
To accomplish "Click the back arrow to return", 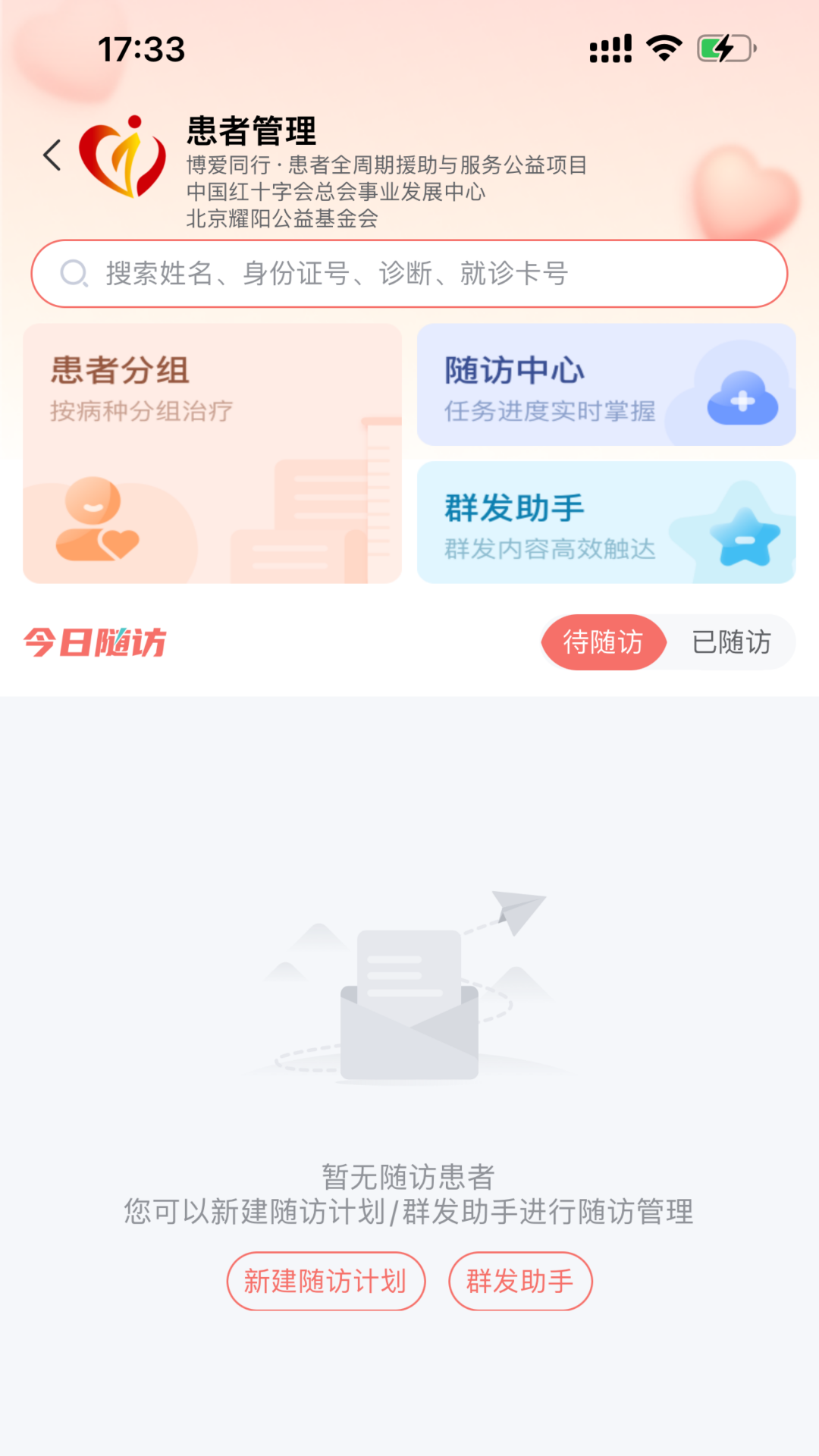I will 52,154.
